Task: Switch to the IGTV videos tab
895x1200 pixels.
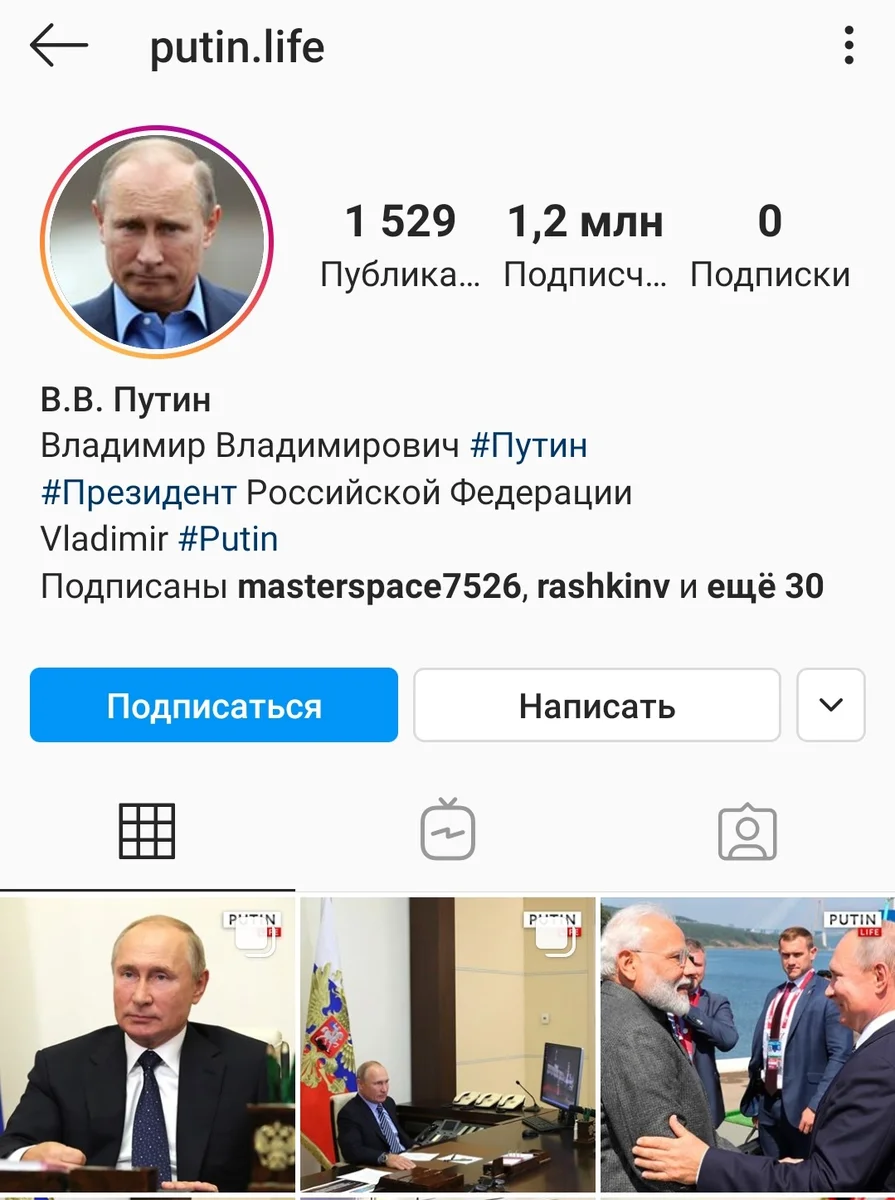Action: pos(447,831)
